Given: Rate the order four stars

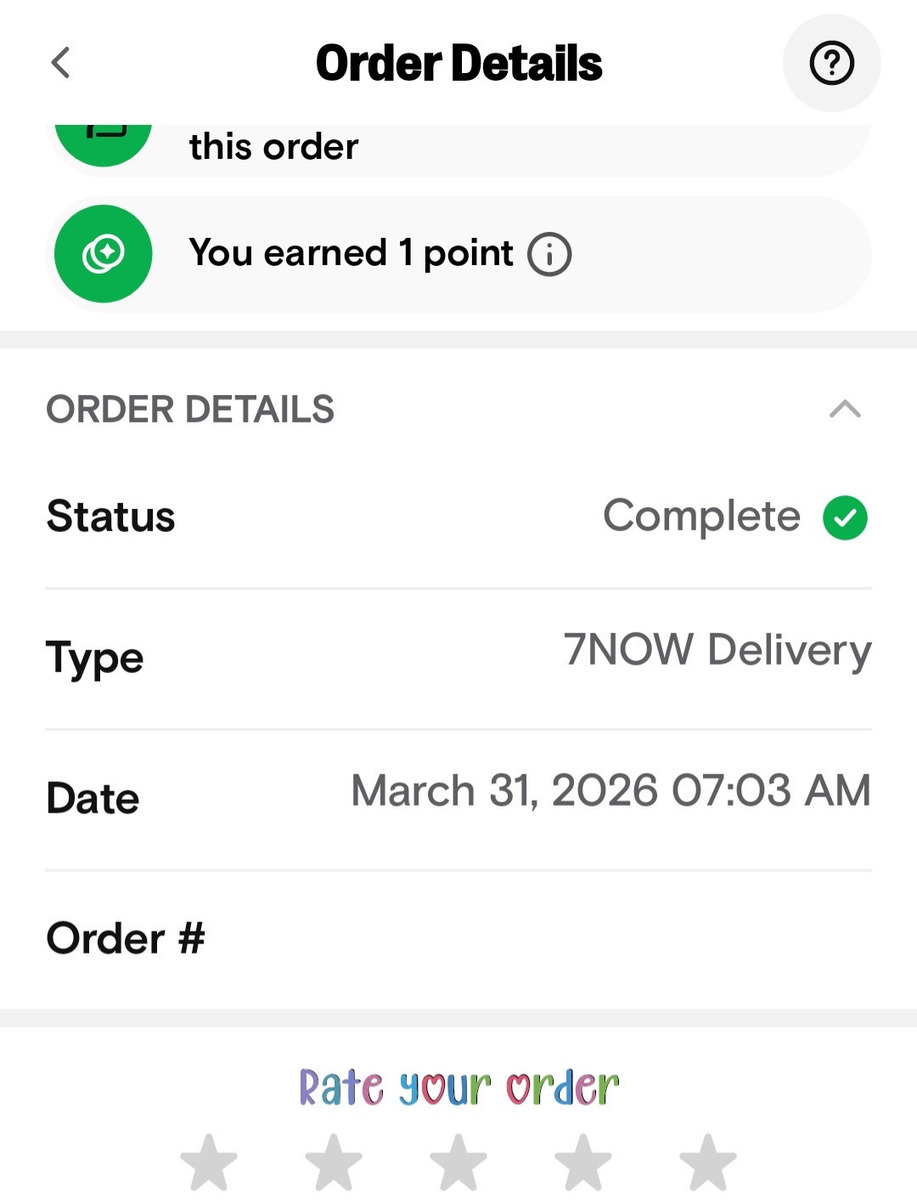Looking at the screenshot, I should pyautogui.click(x=583, y=1164).
